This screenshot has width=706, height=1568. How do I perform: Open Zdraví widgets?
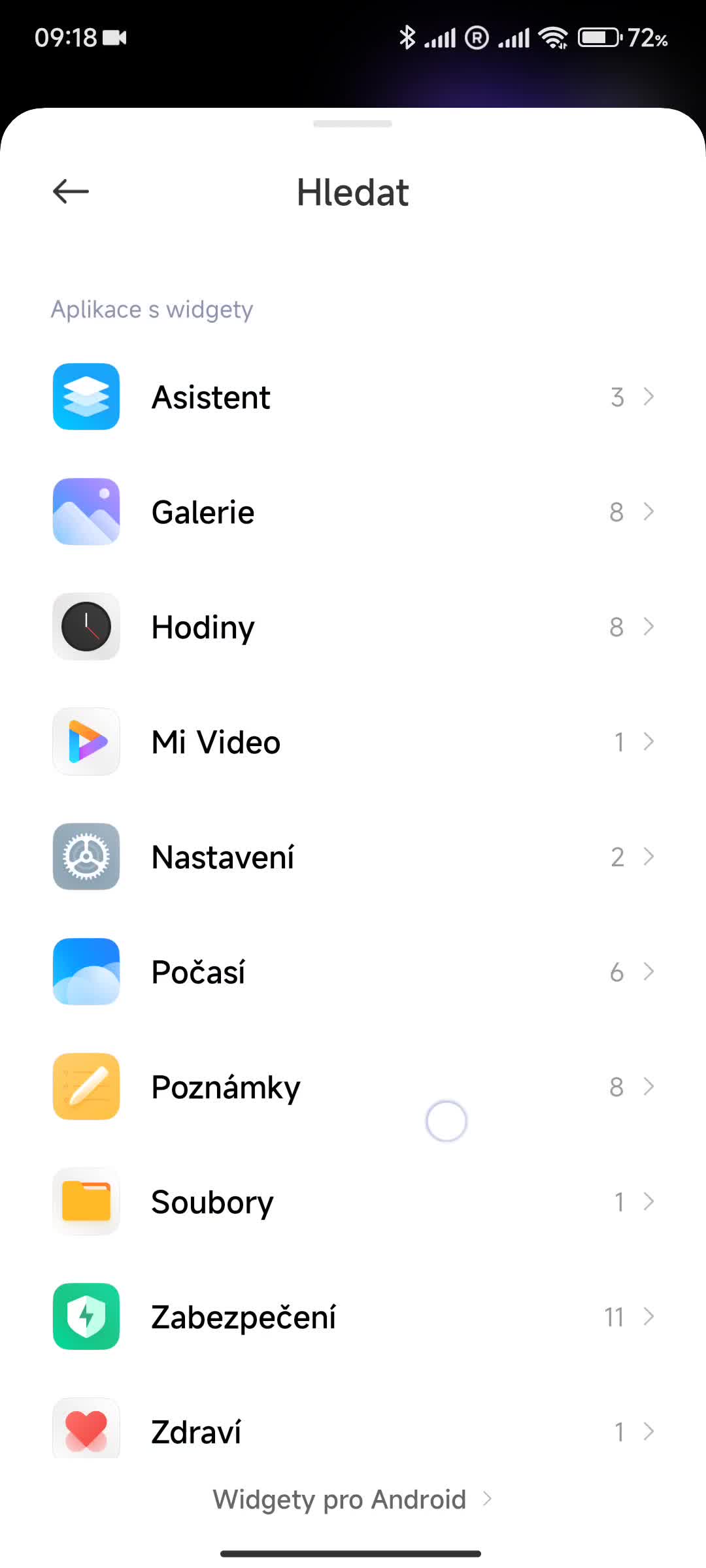click(353, 1431)
